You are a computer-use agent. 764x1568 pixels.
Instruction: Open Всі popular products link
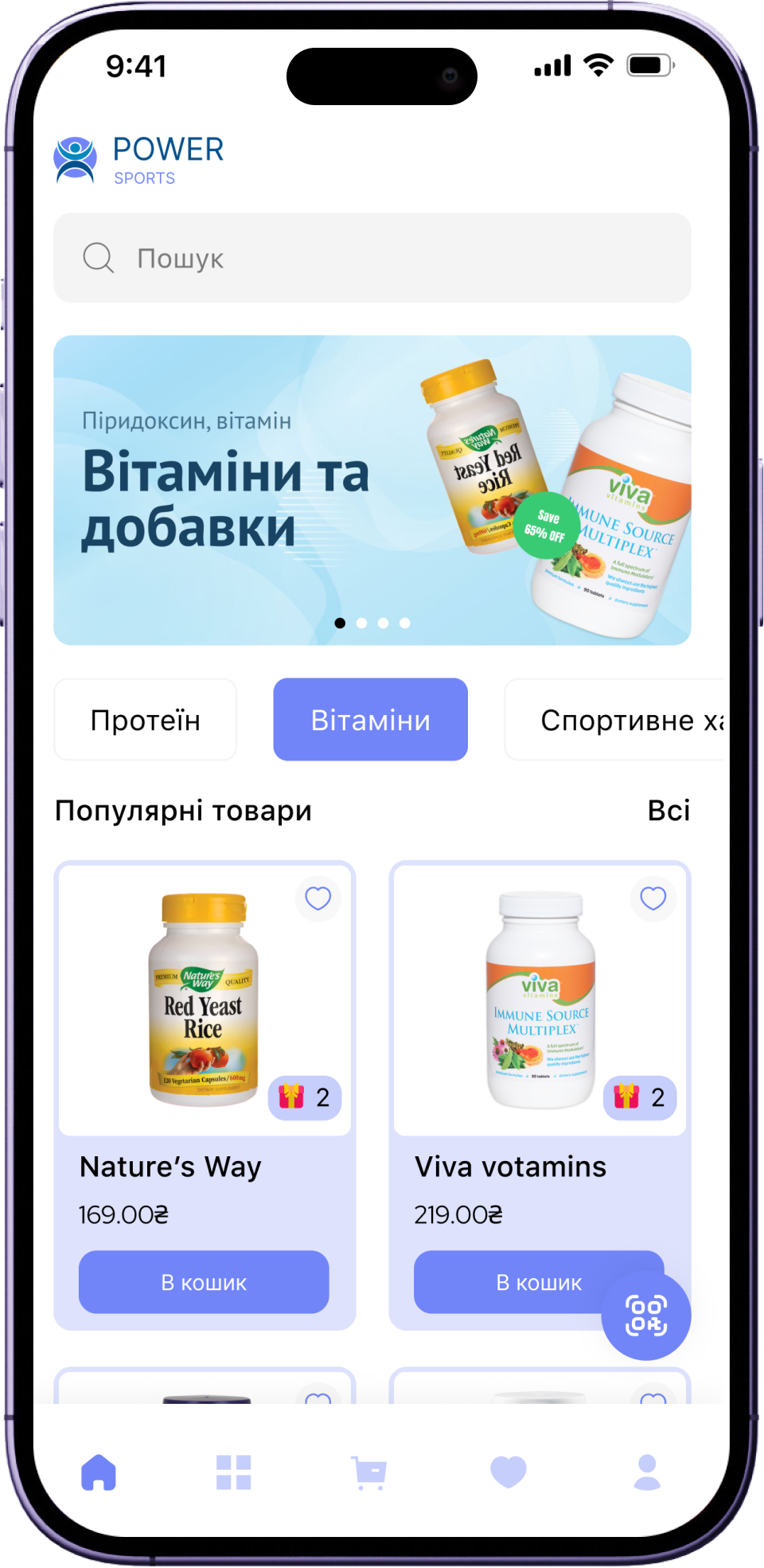(x=668, y=811)
